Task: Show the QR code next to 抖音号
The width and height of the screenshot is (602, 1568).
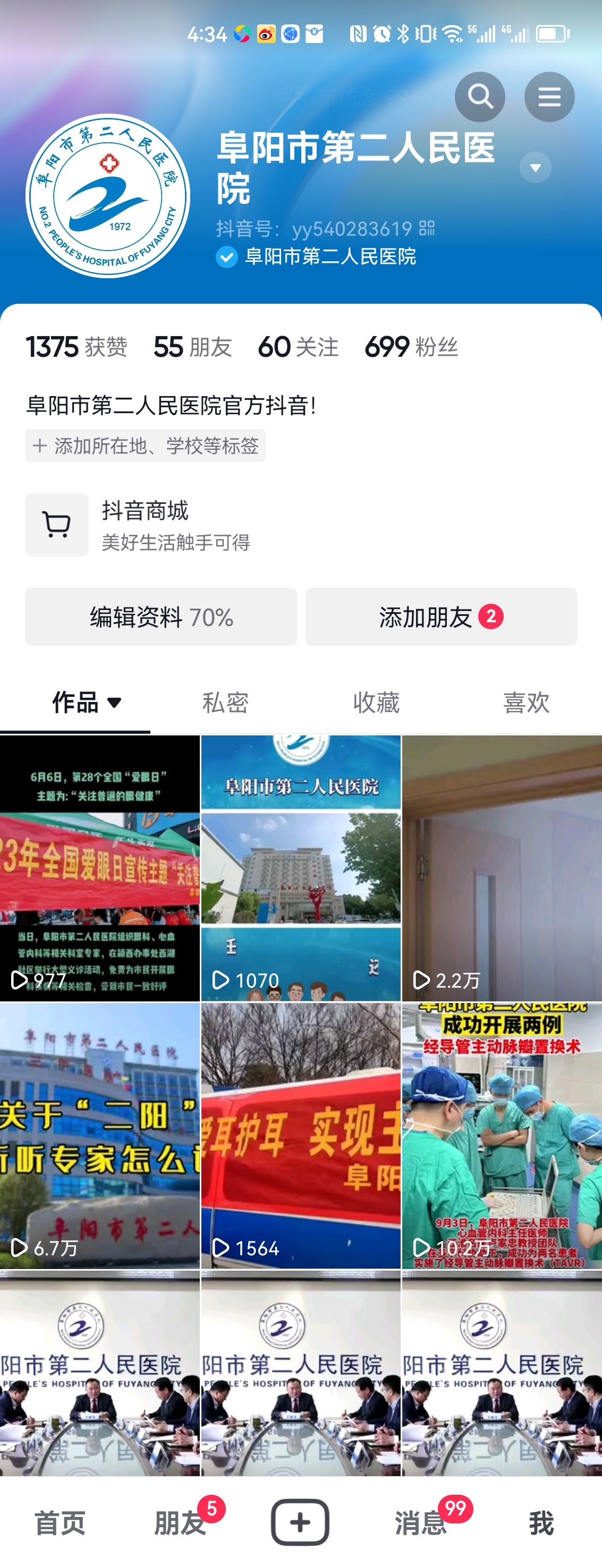Action: tap(427, 228)
